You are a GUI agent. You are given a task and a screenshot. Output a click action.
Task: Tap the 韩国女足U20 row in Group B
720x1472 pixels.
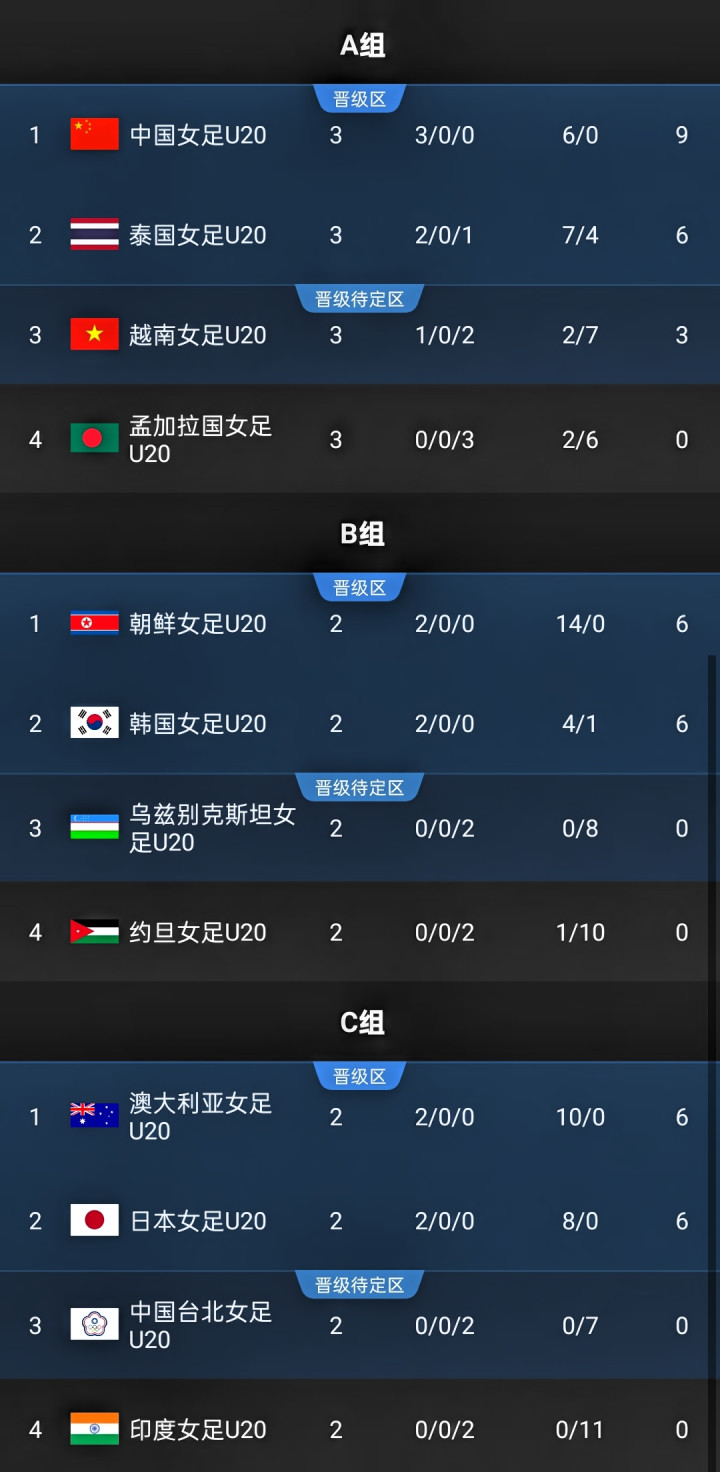(x=360, y=724)
